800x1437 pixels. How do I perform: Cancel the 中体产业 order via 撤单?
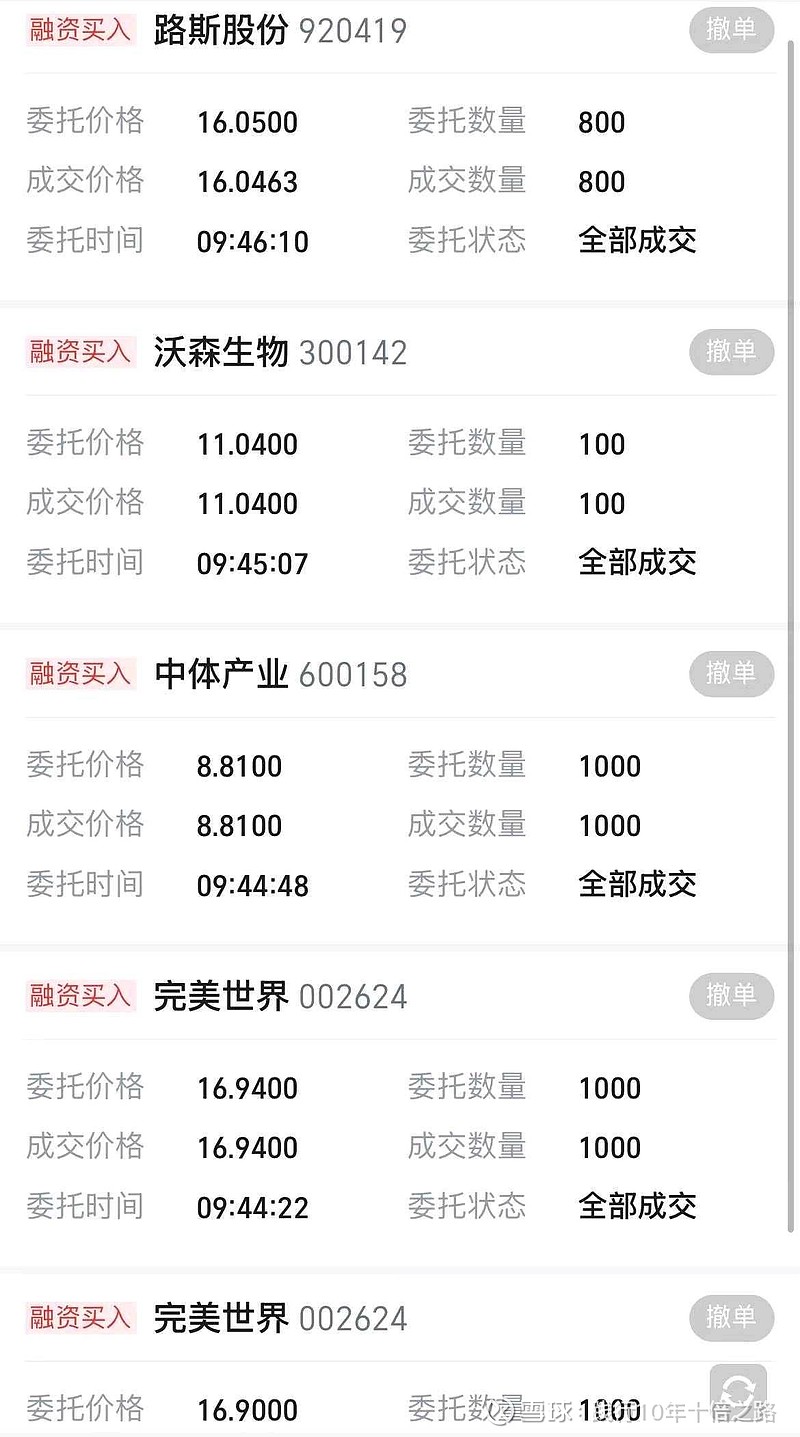[x=731, y=674]
